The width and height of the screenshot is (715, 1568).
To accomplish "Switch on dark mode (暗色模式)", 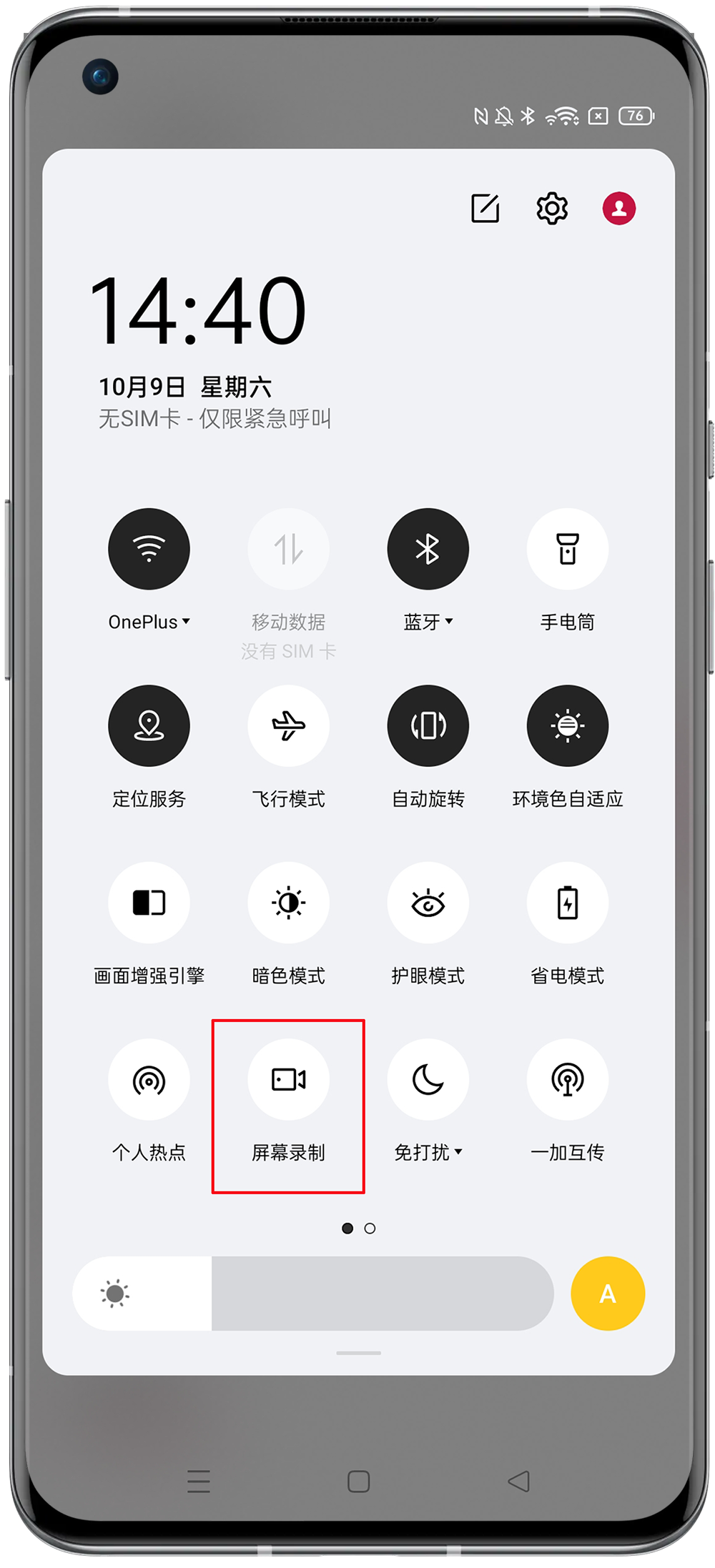I will coord(288,903).
